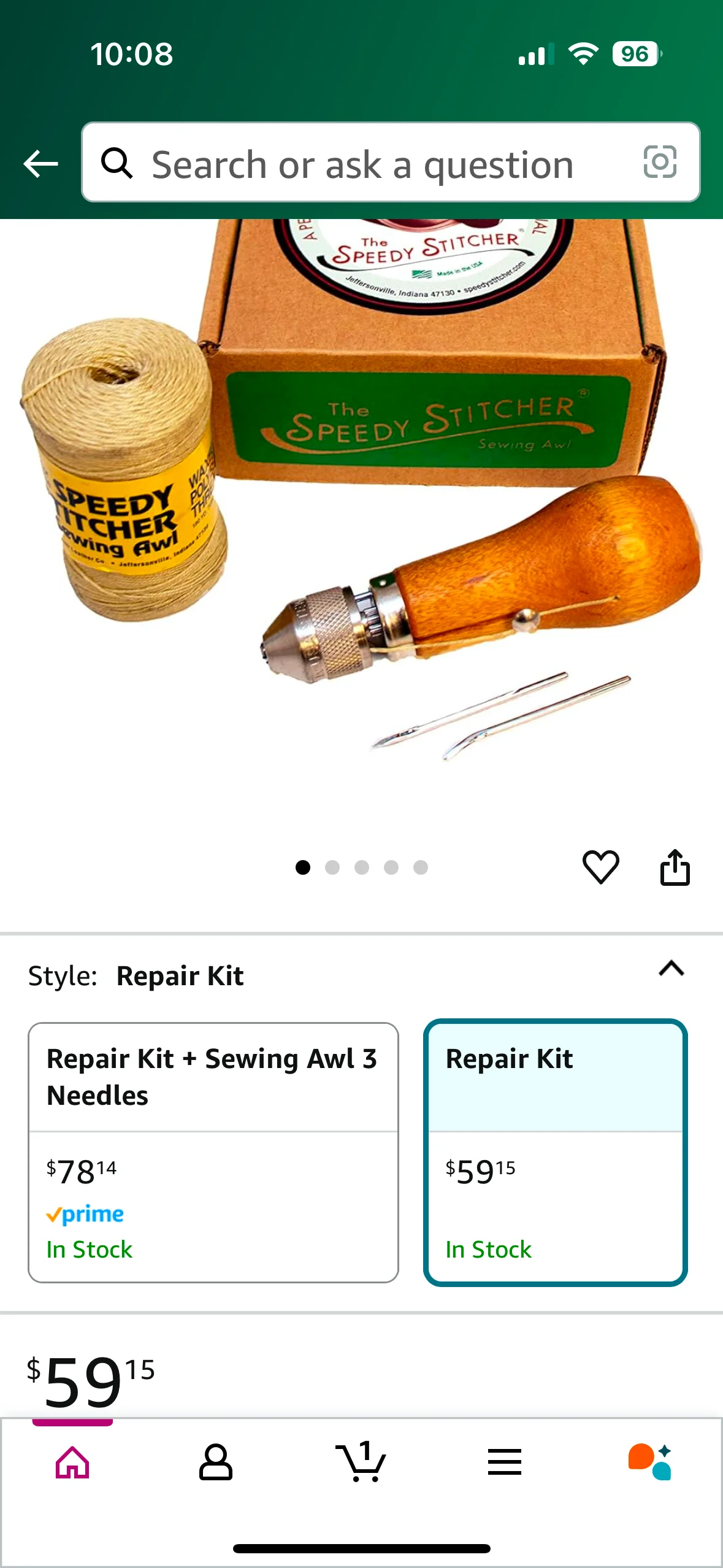Open the Home tab
This screenshot has width=723, height=1568.
[72, 1462]
